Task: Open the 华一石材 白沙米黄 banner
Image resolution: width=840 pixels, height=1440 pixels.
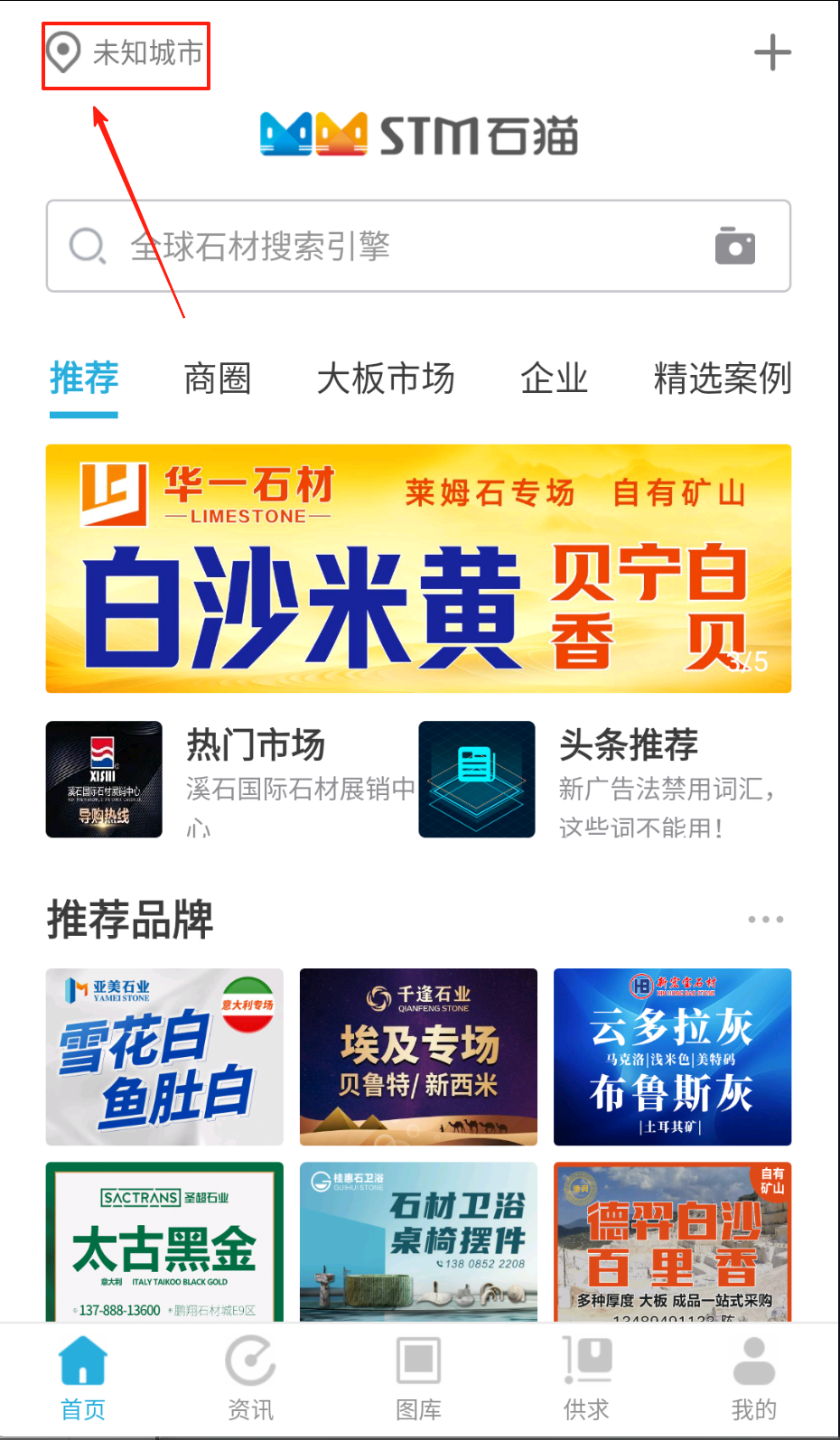Action: 418,568
